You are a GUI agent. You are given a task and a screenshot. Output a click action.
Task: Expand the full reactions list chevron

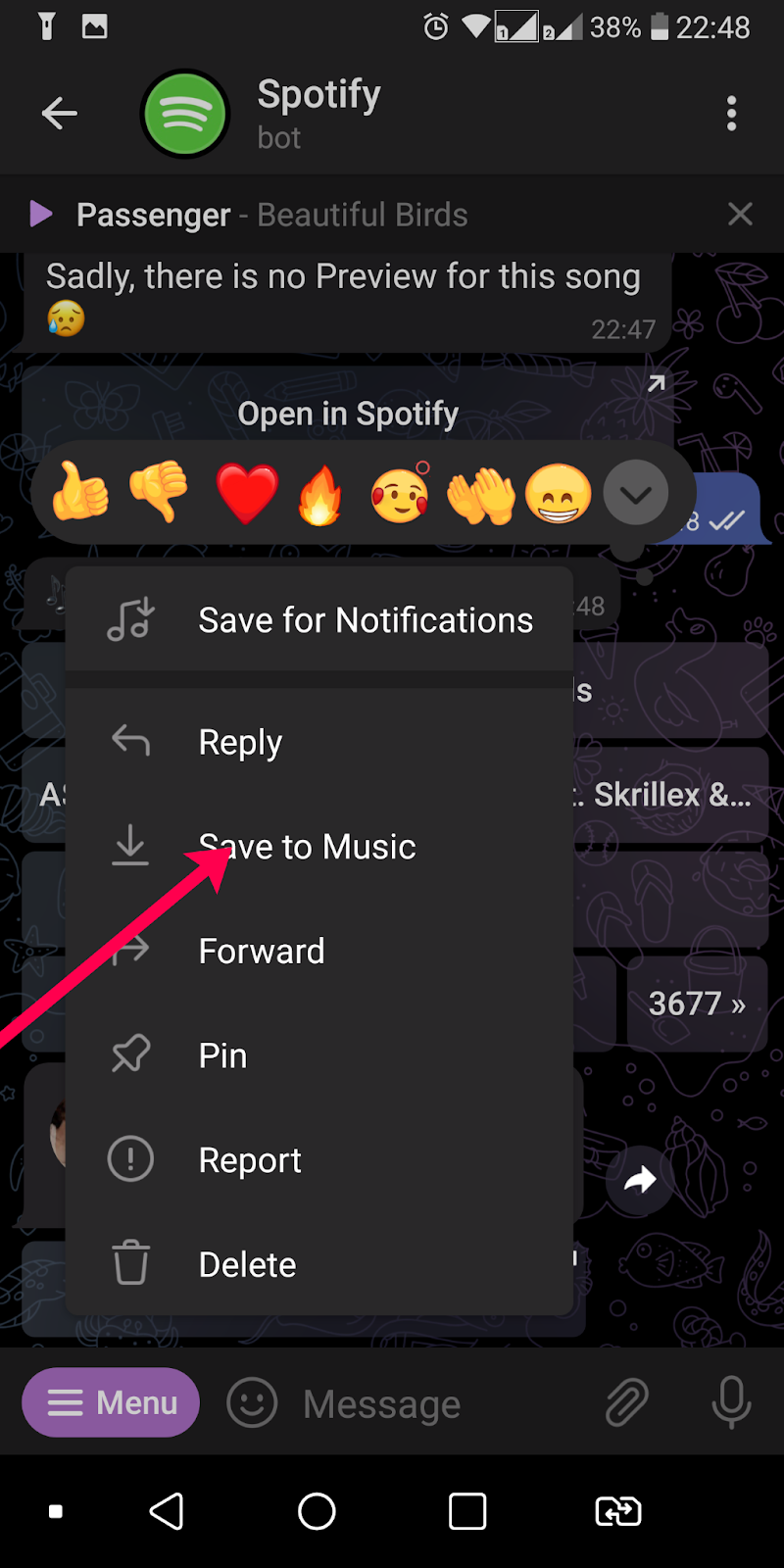(636, 493)
